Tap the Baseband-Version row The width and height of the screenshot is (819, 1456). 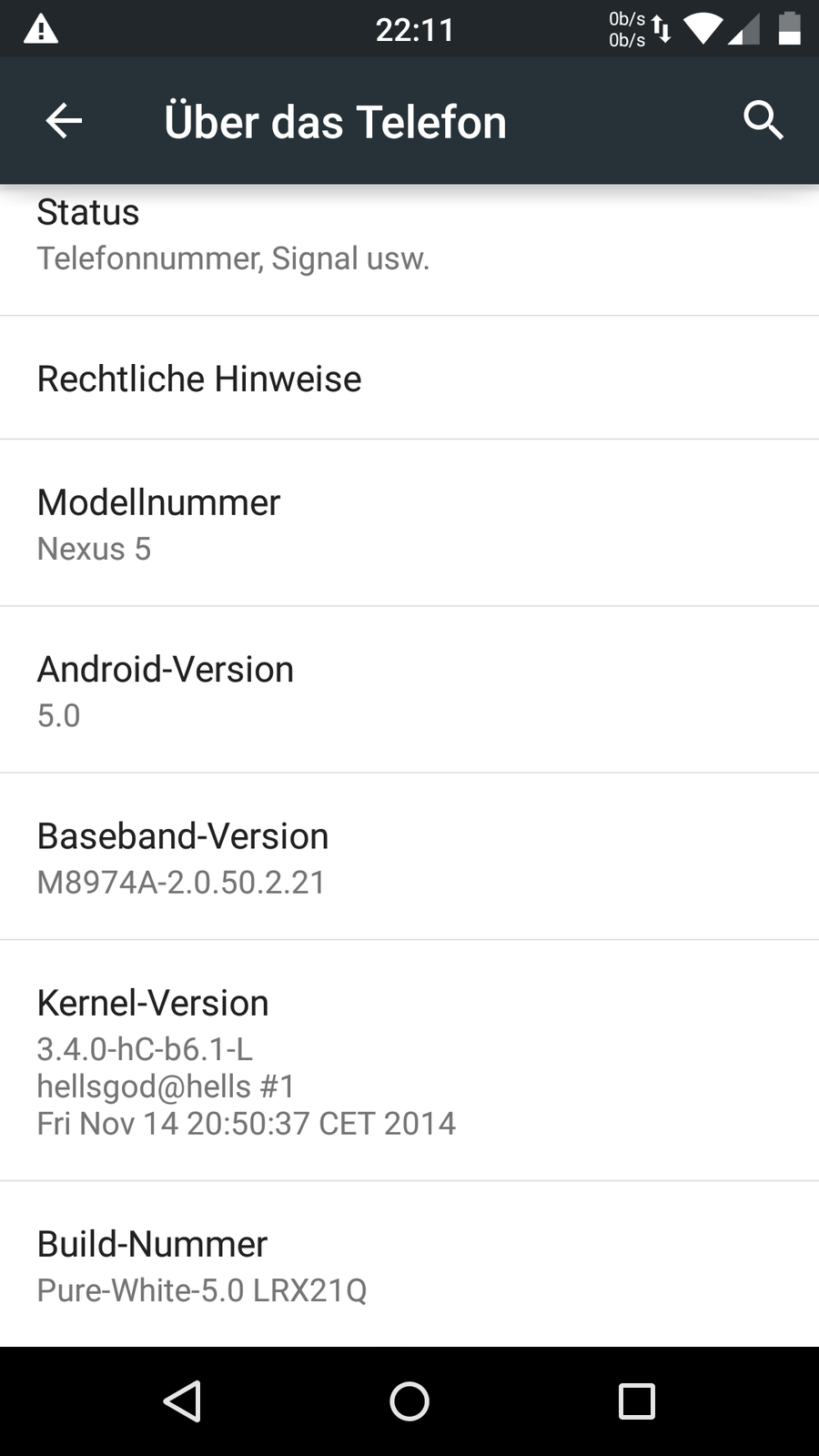(409, 857)
